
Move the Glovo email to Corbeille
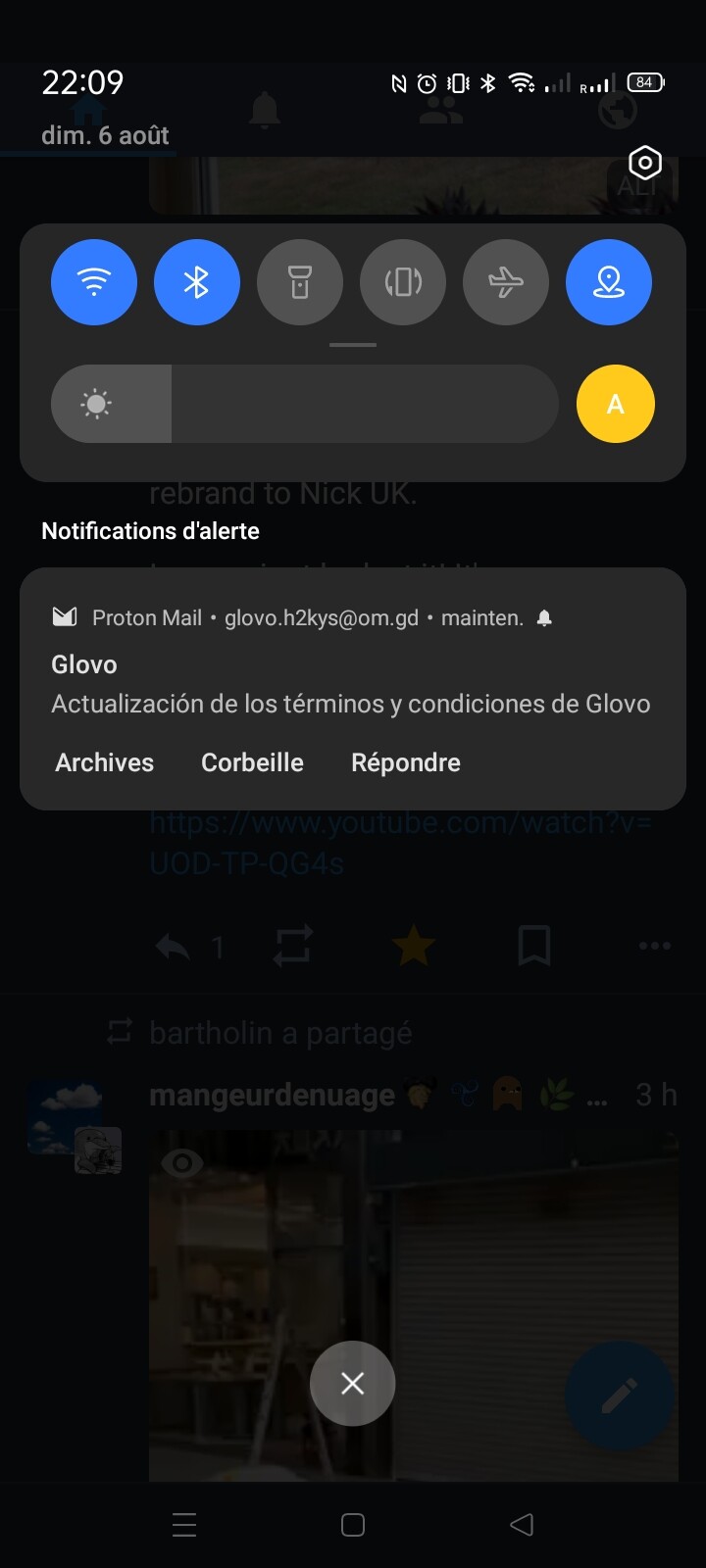coord(252,762)
